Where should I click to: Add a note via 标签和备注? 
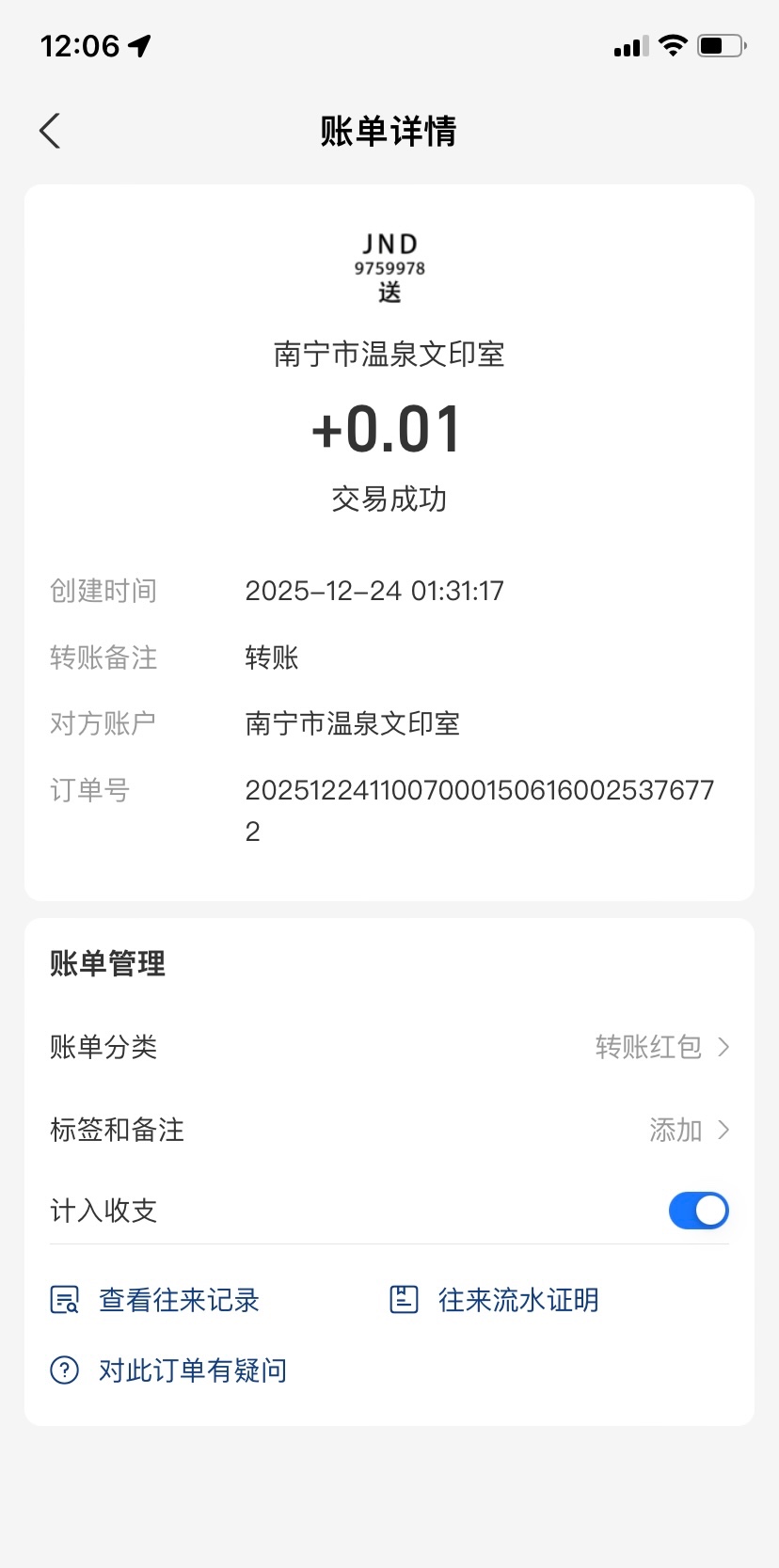pyautogui.click(x=389, y=1130)
